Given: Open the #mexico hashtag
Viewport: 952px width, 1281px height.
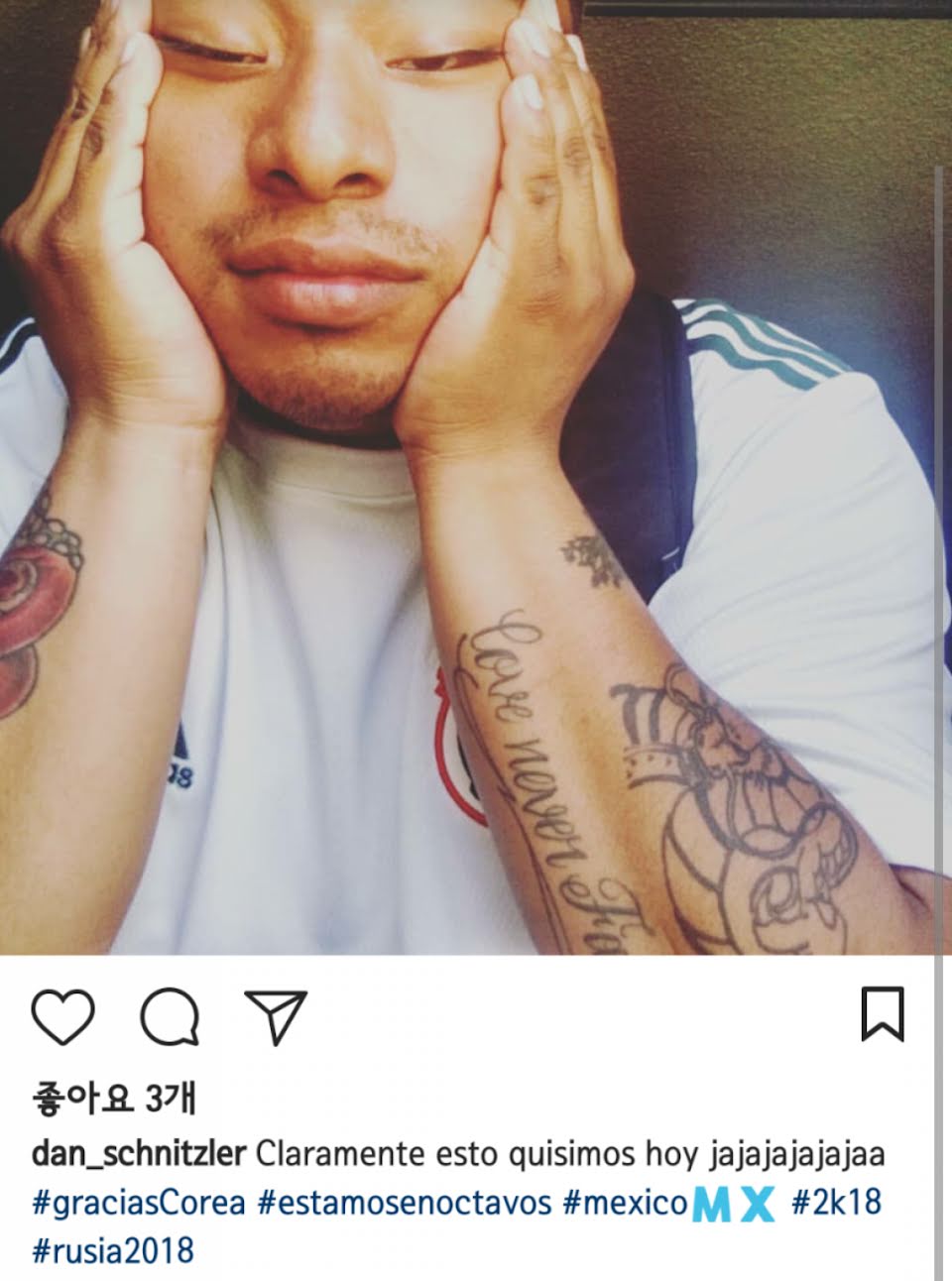Looking at the screenshot, I should (625, 1203).
